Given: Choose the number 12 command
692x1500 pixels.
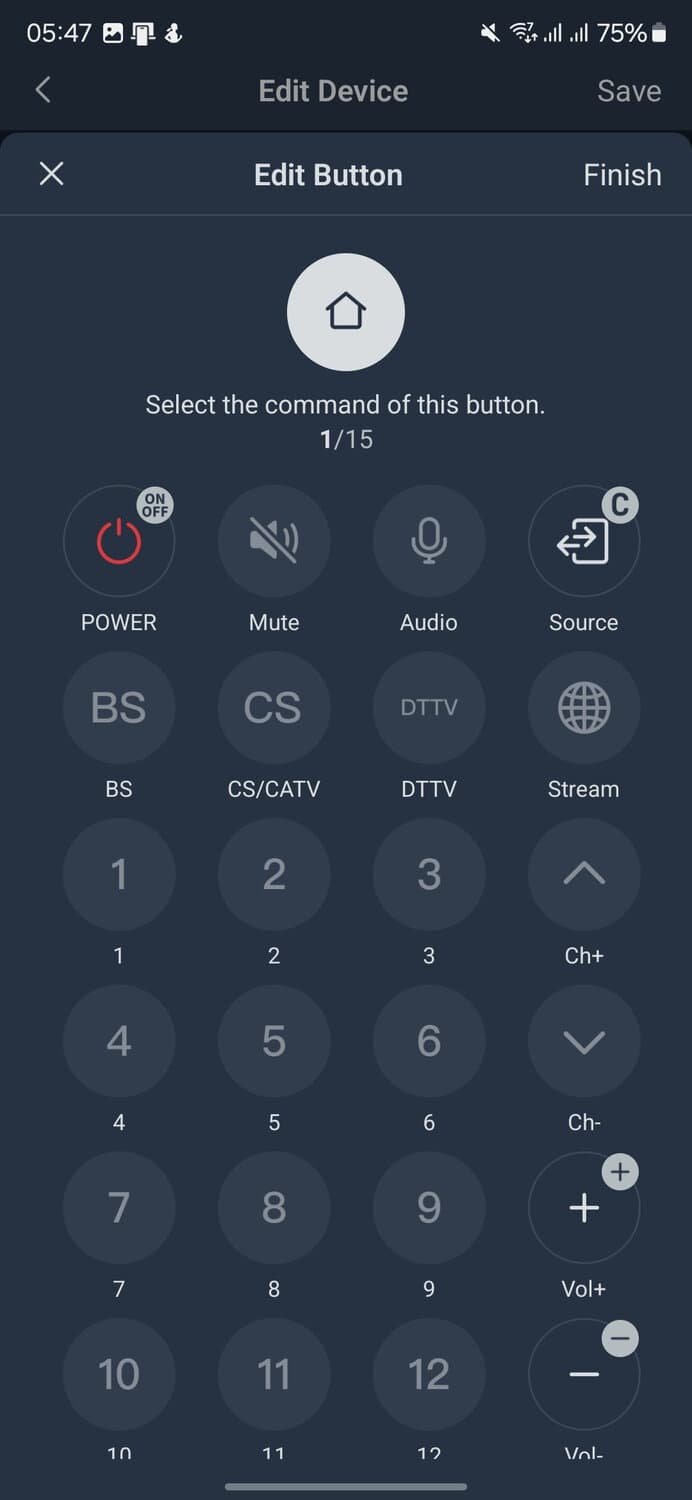Looking at the screenshot, I should 429,1374.
